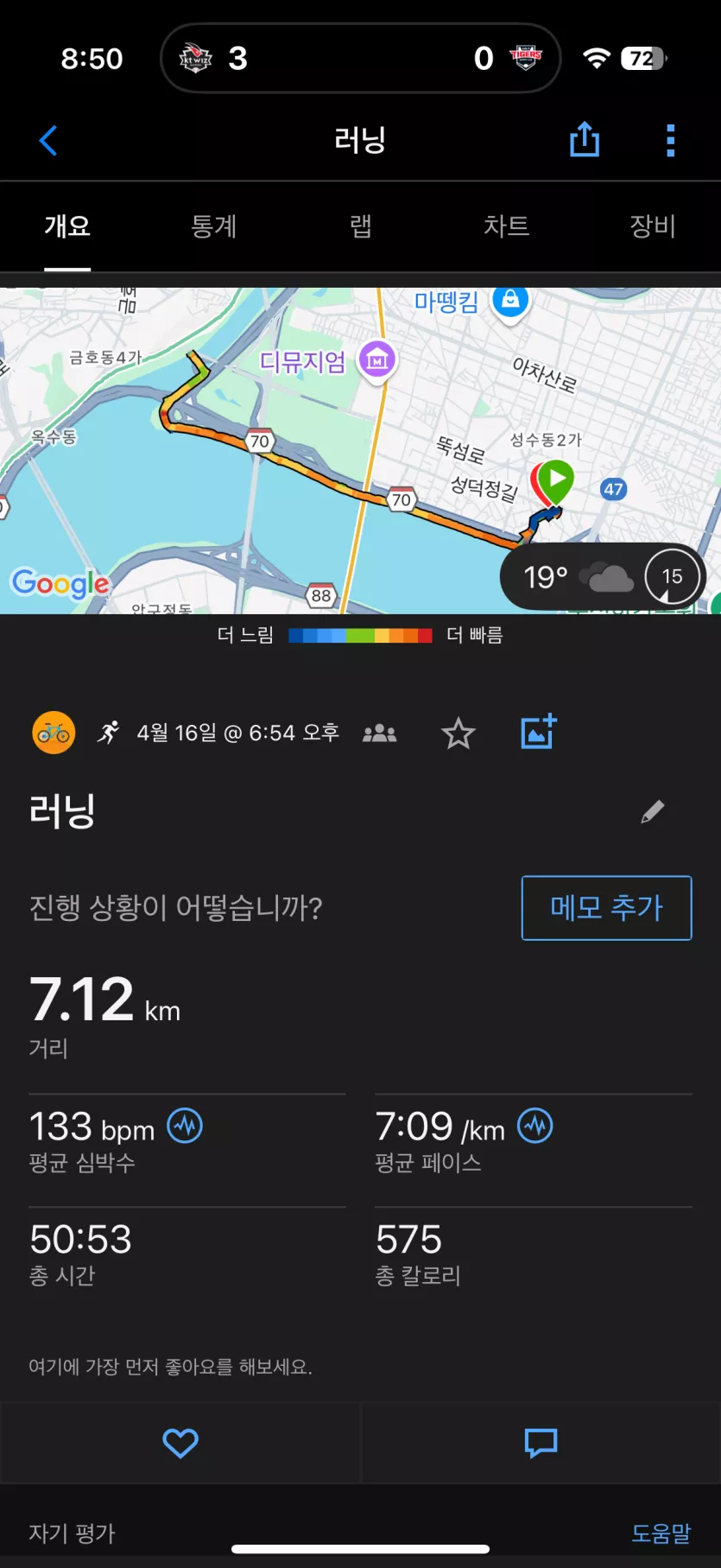The height and width of the screenshot is (1568, 721).
Task: Open the 장비 tab
Action: [x=652, y=226]
